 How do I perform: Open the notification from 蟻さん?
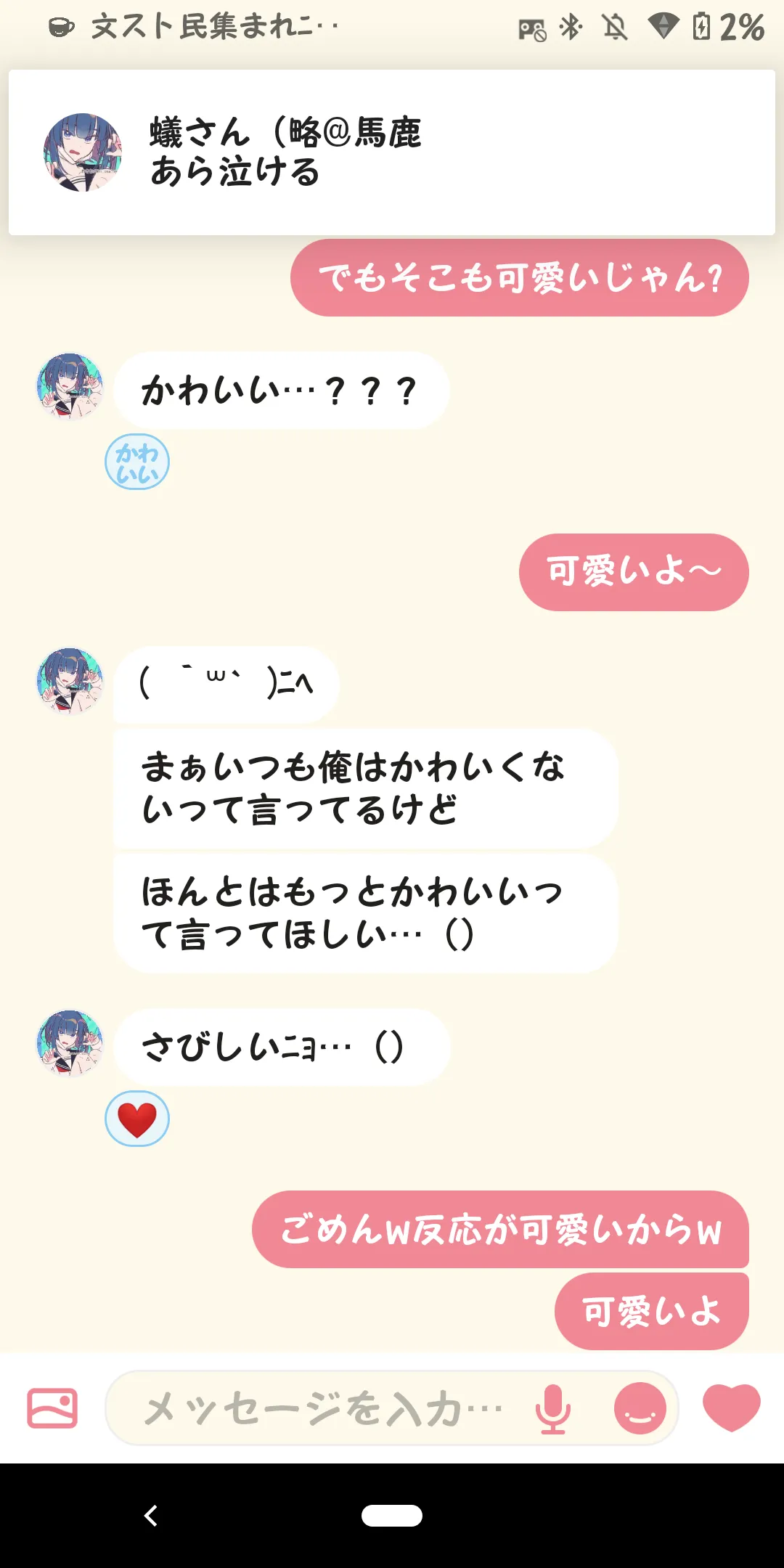[x=392, y=152]
